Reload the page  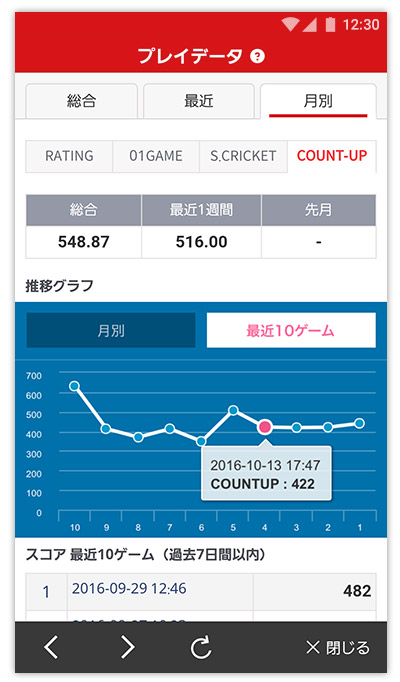[201, 647]
